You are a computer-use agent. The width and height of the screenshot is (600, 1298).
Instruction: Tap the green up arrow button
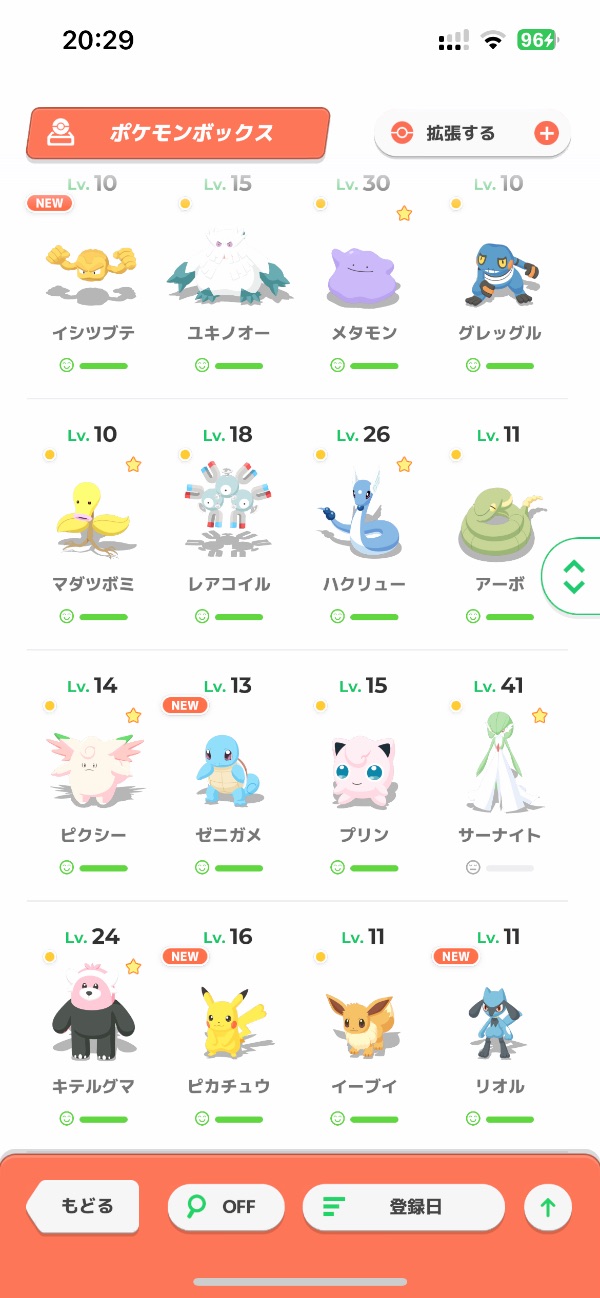[x=547, y=1208]
